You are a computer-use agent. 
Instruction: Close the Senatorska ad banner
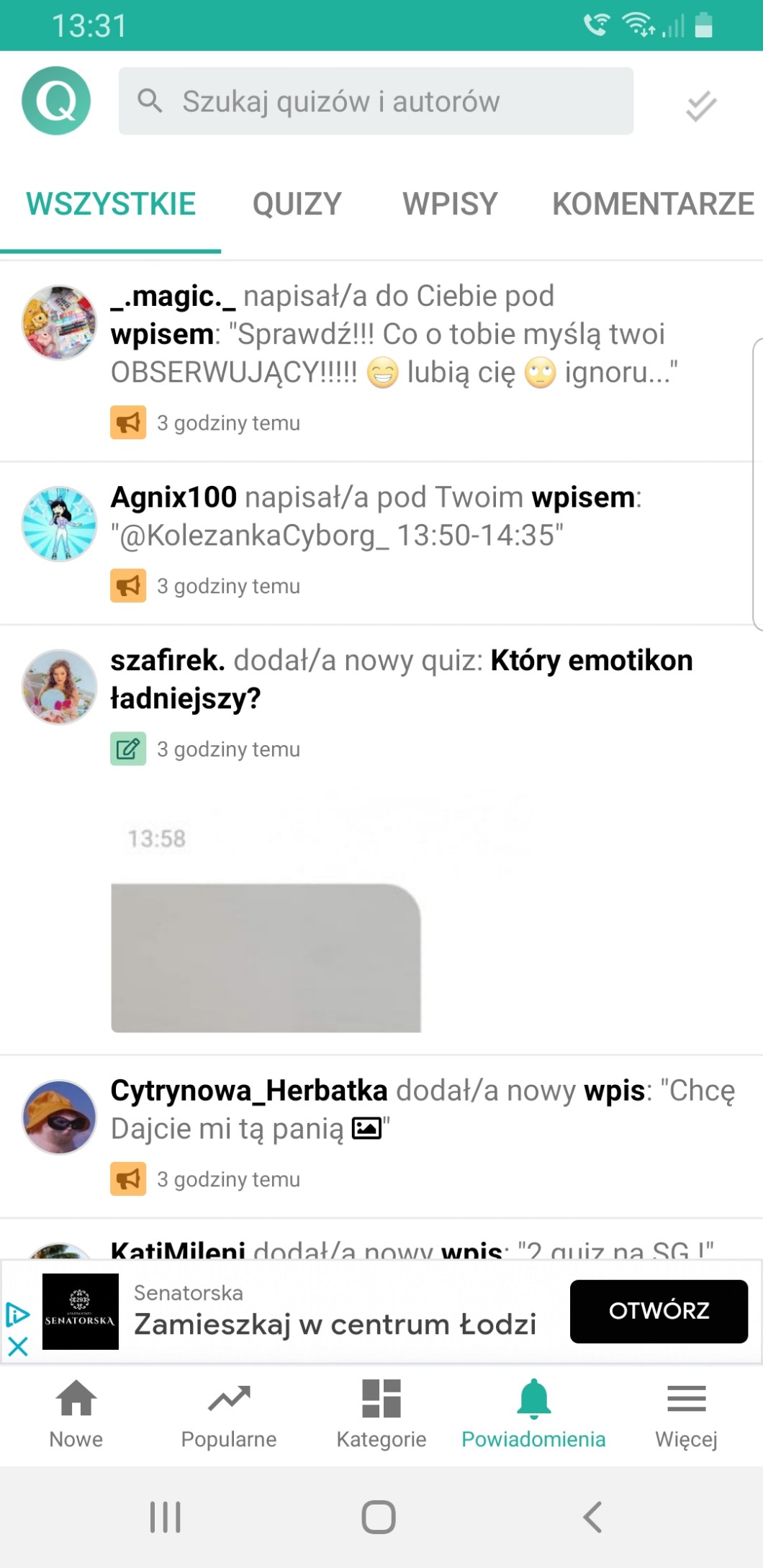pos(18,1346)
